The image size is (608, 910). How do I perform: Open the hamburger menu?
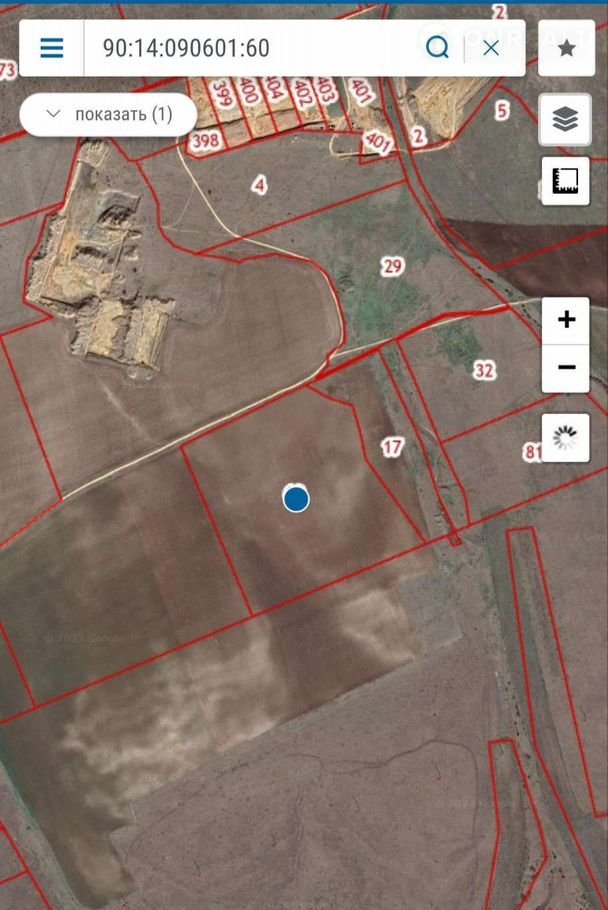[51, 48]
